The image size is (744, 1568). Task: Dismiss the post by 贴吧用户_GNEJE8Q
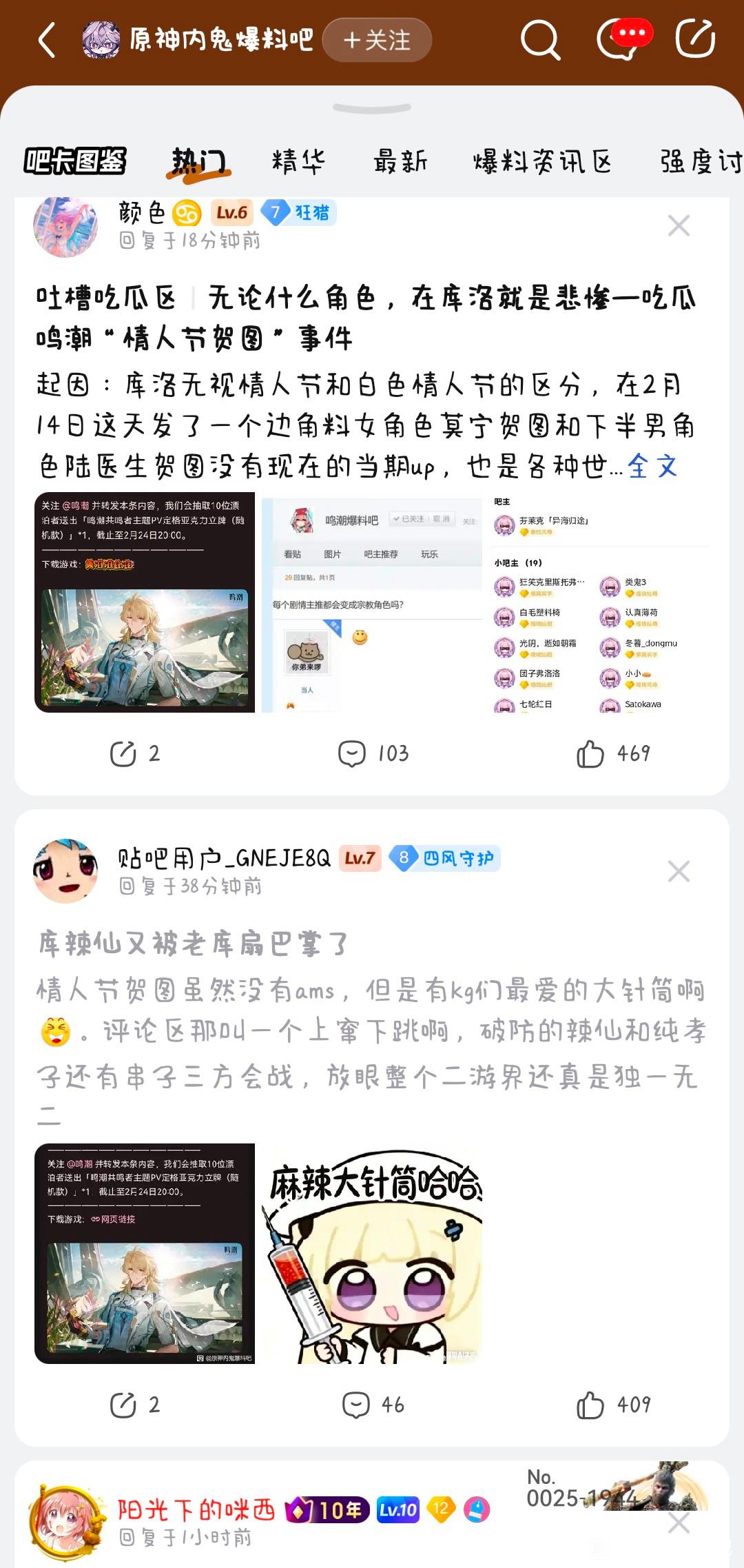point(679,871)
